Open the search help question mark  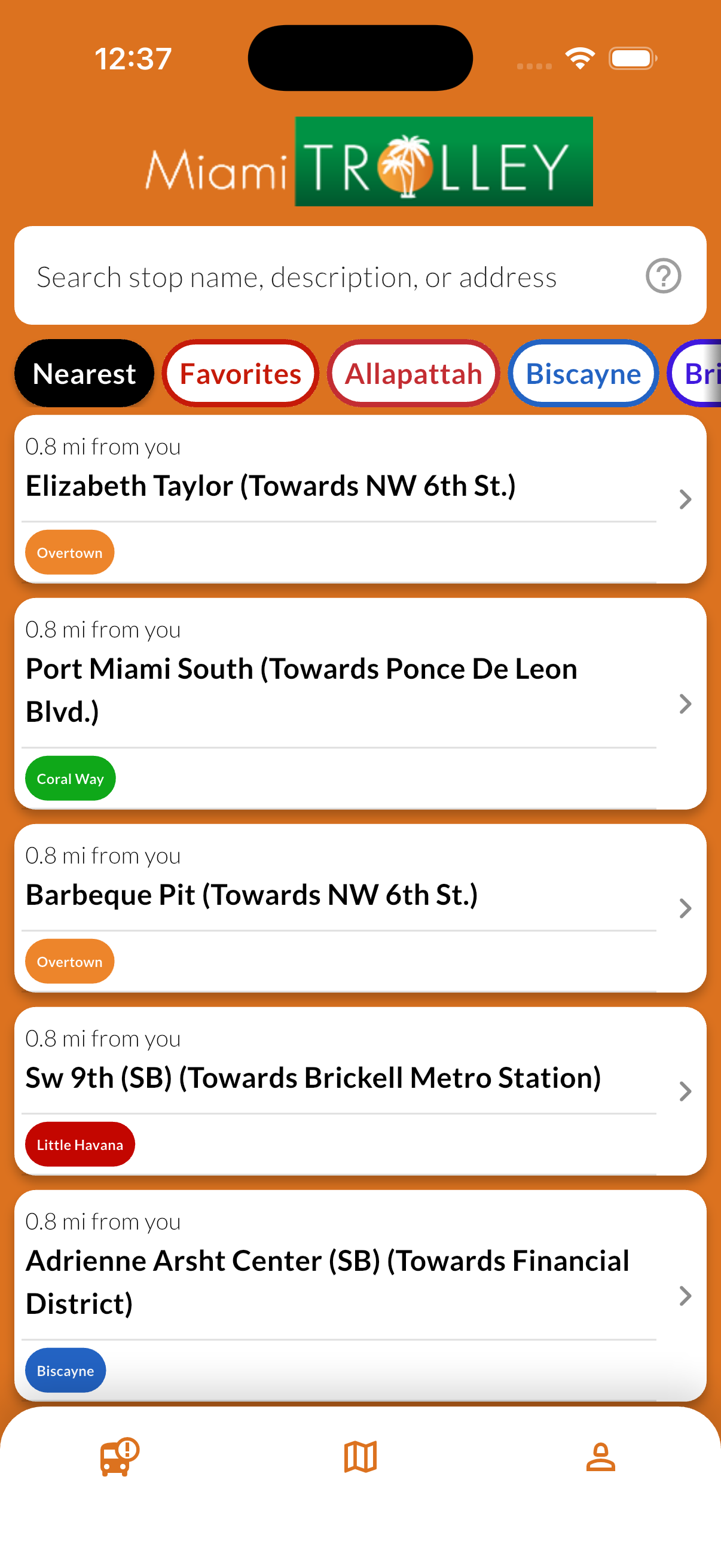click(662, 276)
